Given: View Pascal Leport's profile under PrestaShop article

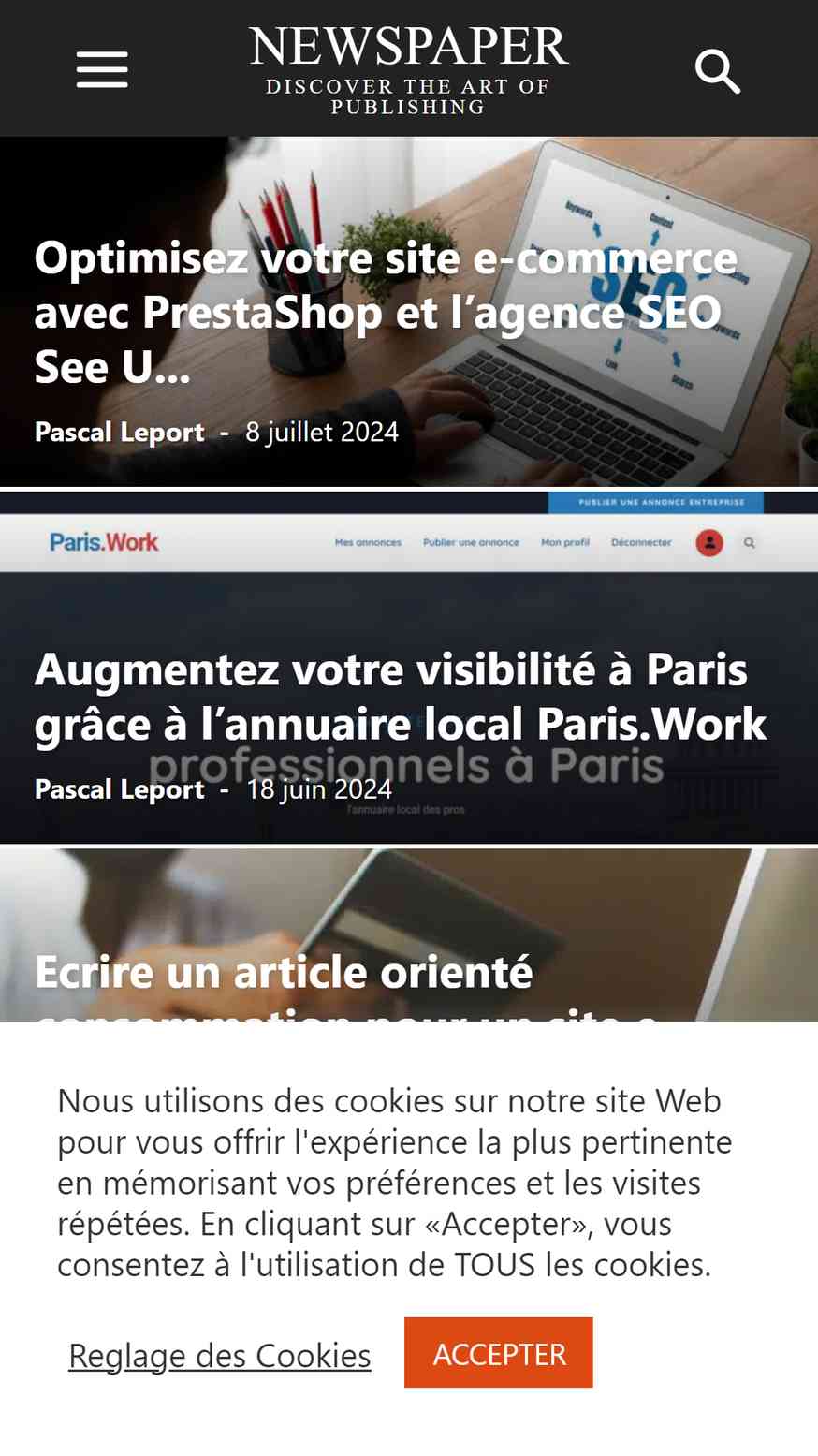Looking at the screenshot, I should tap(119, 432).
